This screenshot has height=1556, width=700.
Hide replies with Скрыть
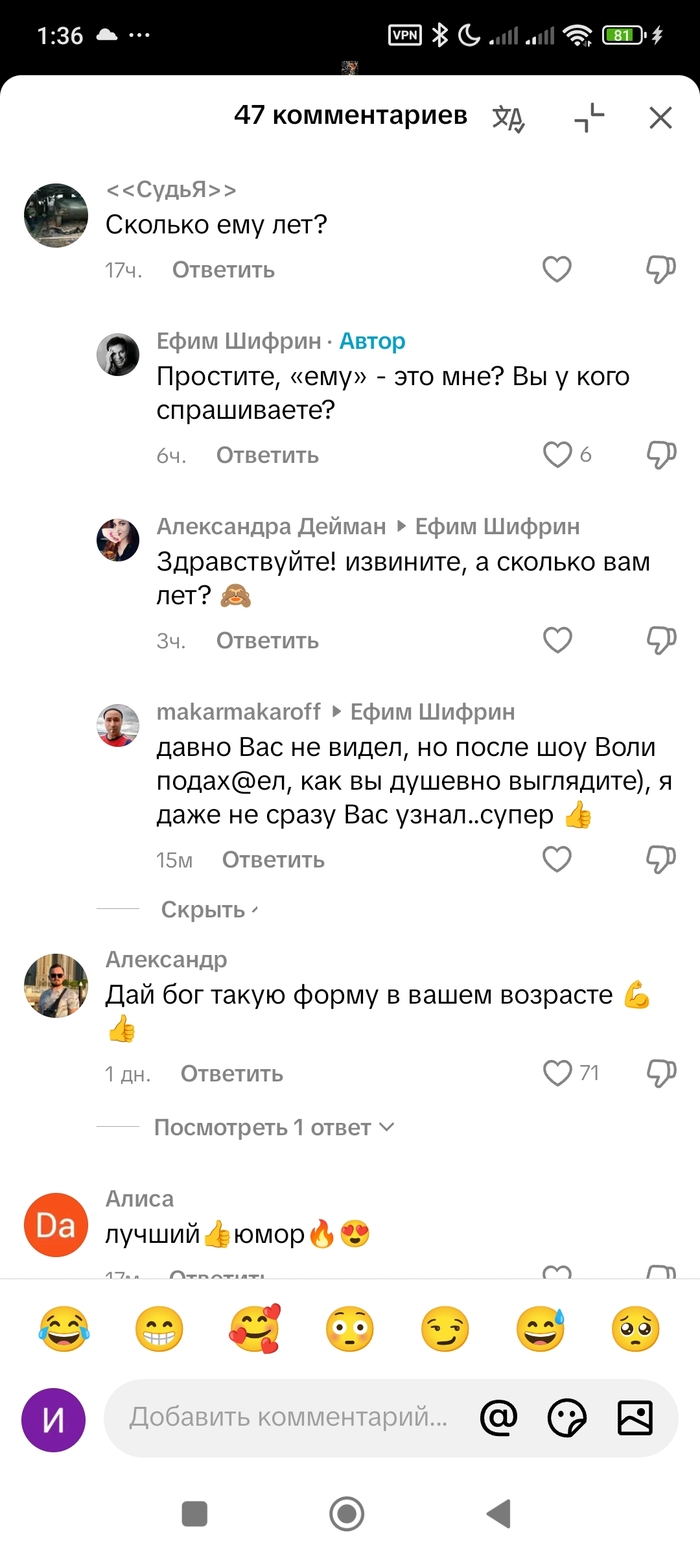pos(204,909)
